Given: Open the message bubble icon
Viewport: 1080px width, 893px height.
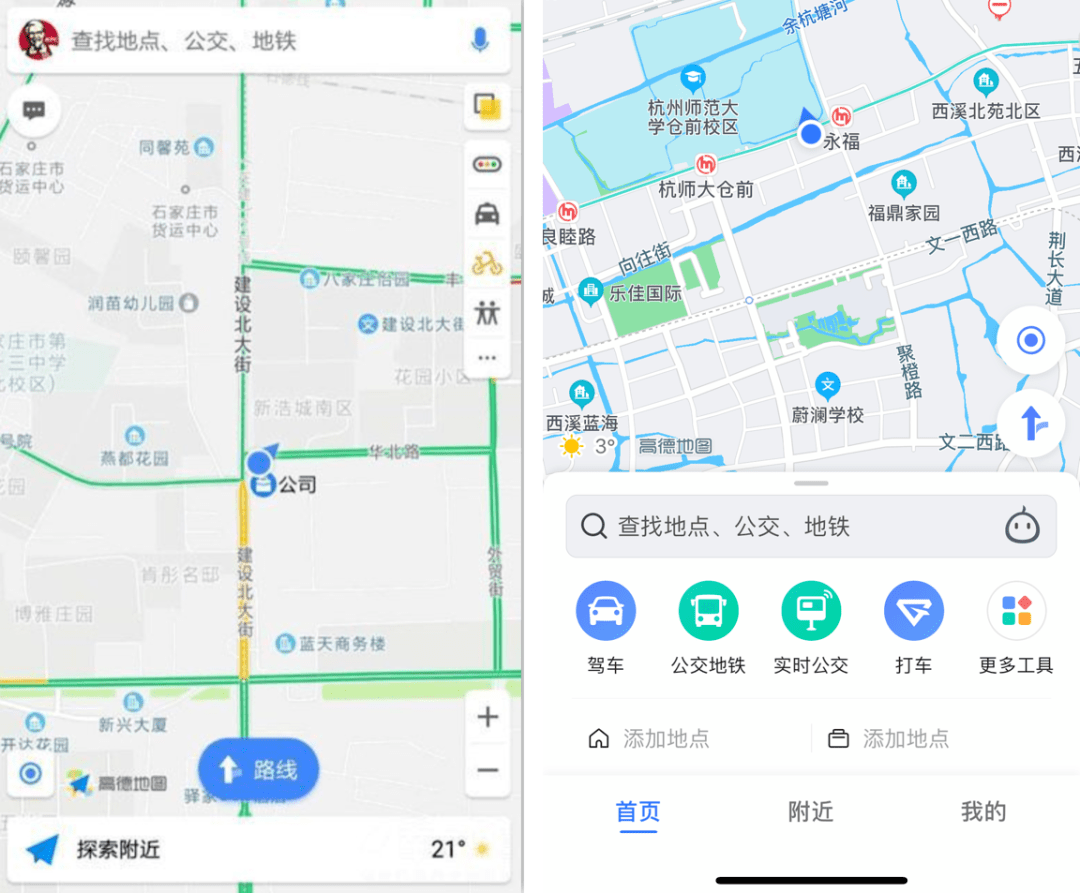Looking at the screenshot, I should coord(34,110).
